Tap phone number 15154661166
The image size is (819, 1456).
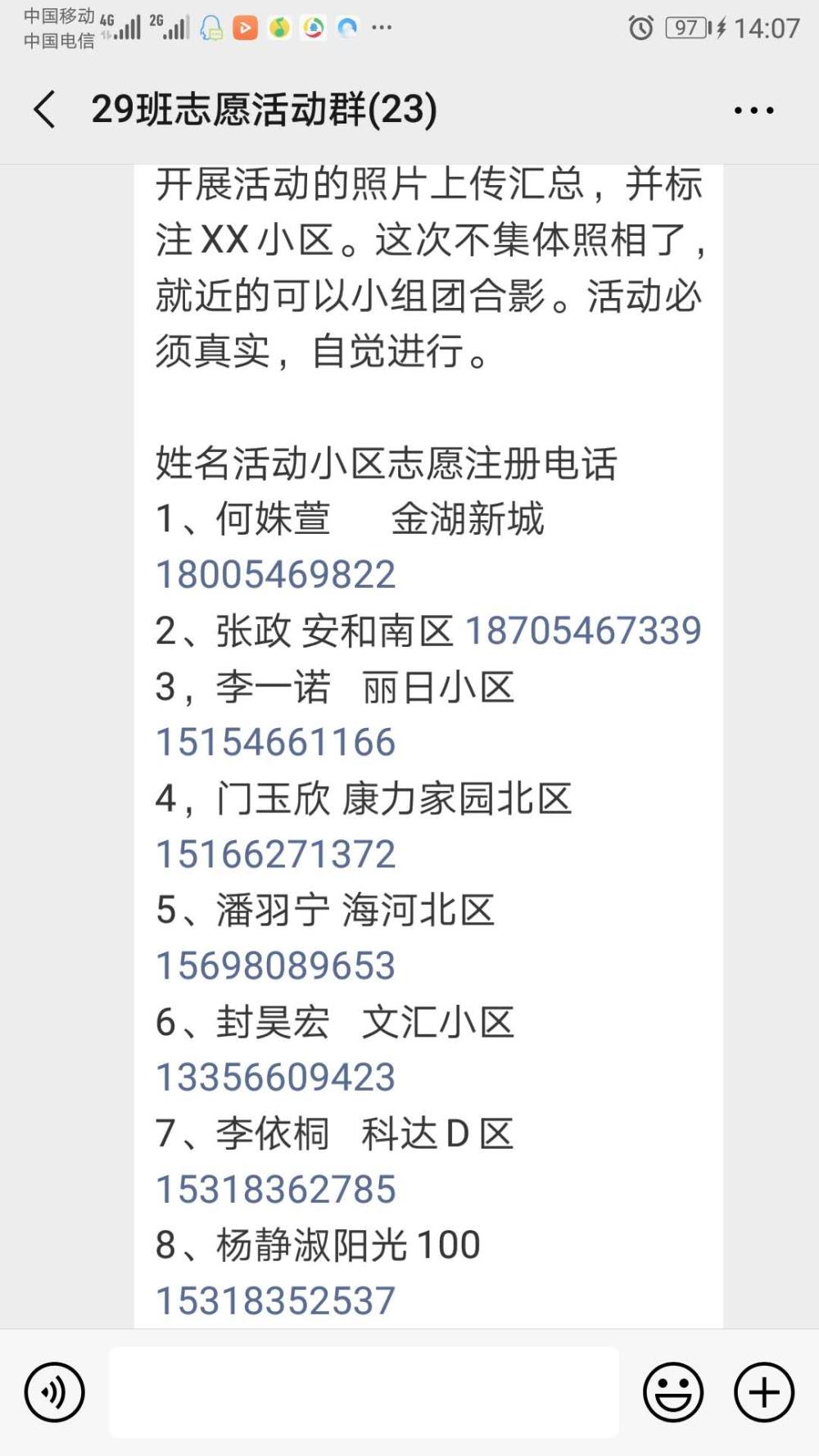point(276,743)
